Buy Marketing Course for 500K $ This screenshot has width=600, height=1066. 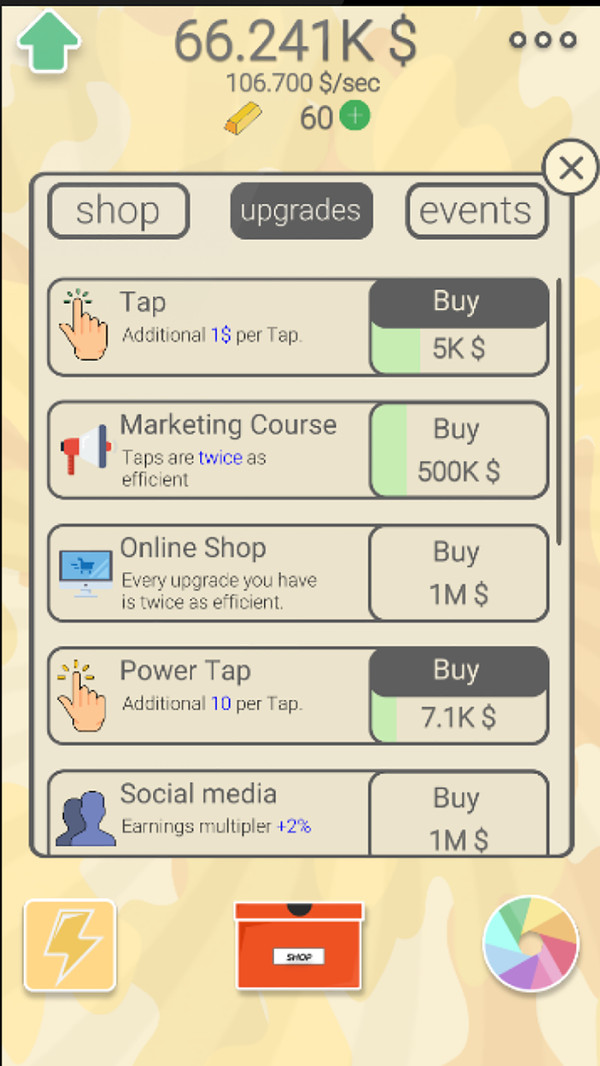(x=458, y=449)
